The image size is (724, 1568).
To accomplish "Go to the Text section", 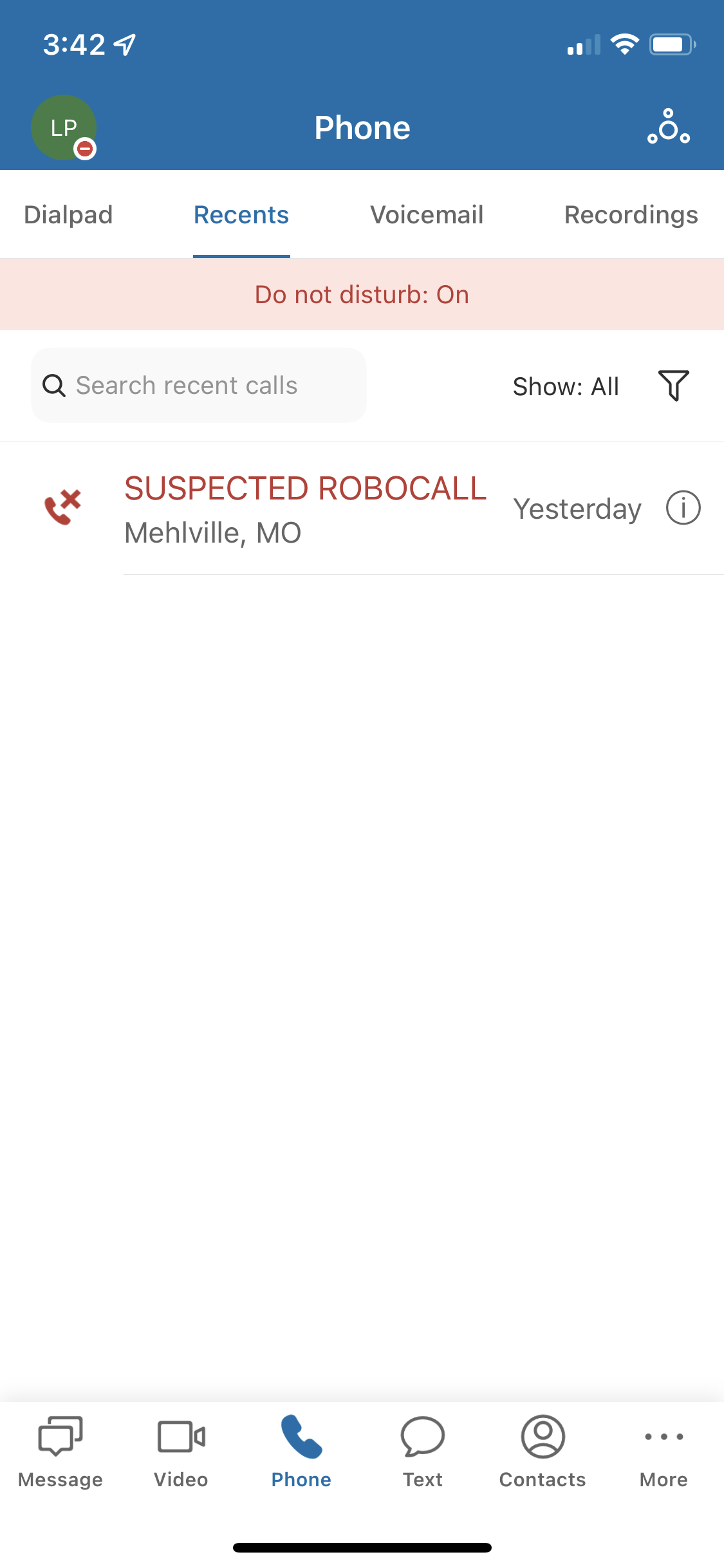I will pos(423,1451).
